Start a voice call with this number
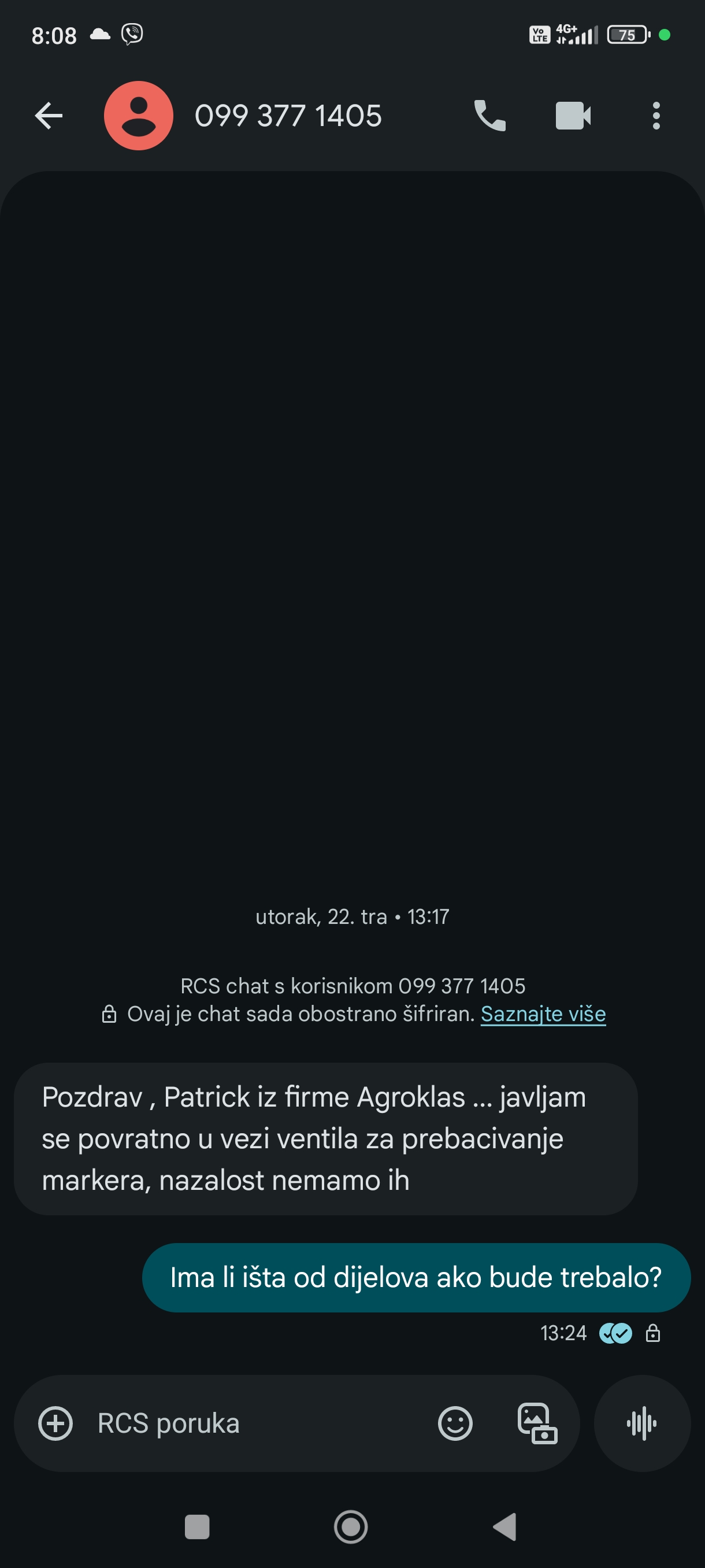705x1568 pixels. (489, 116)
